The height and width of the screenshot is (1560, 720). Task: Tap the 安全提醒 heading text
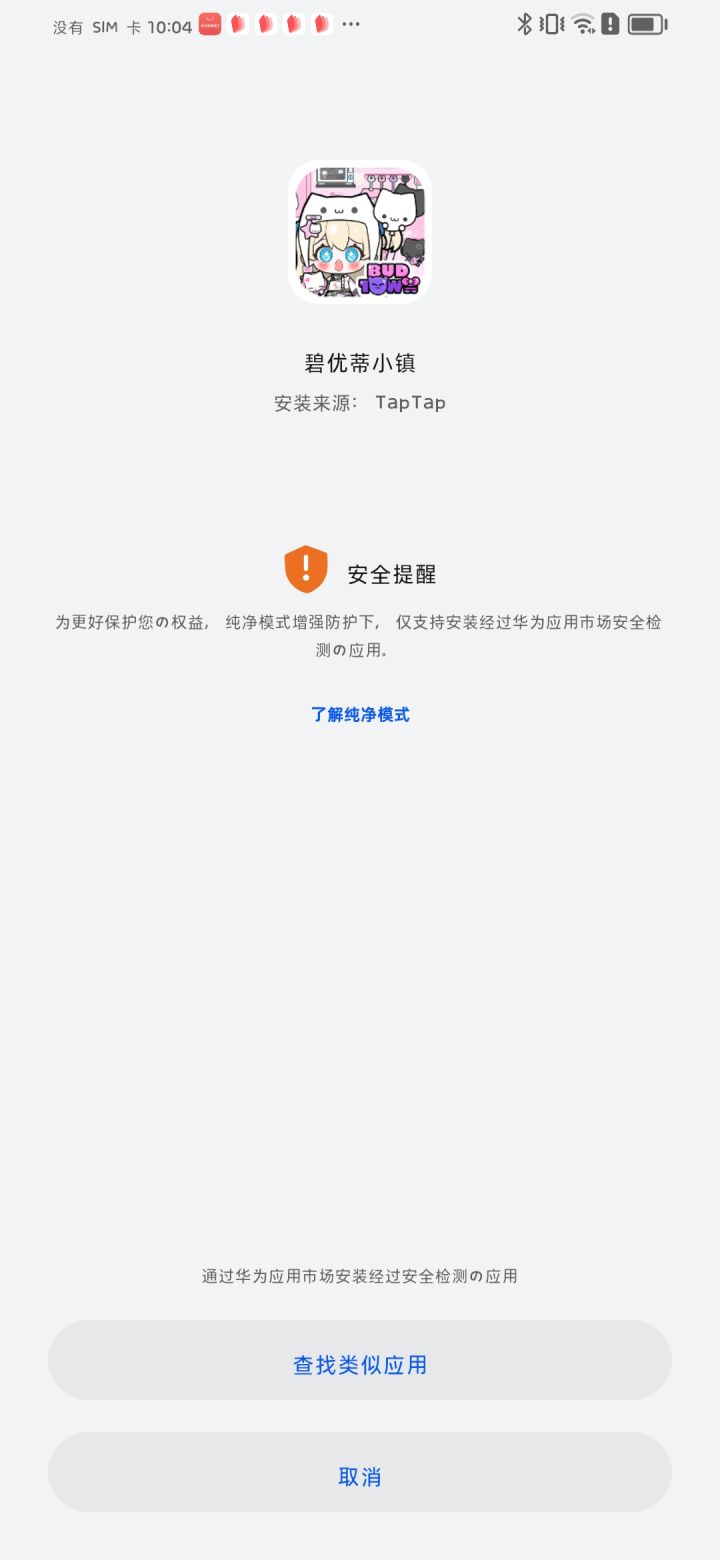(x=395, y=575)
